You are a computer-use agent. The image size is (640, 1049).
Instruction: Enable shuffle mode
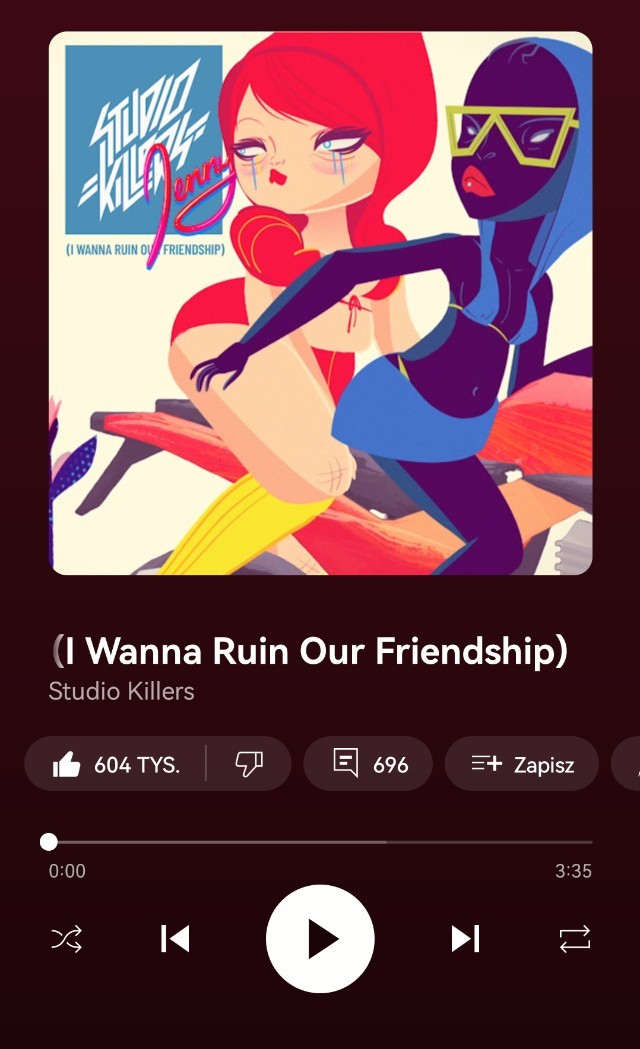67,939
